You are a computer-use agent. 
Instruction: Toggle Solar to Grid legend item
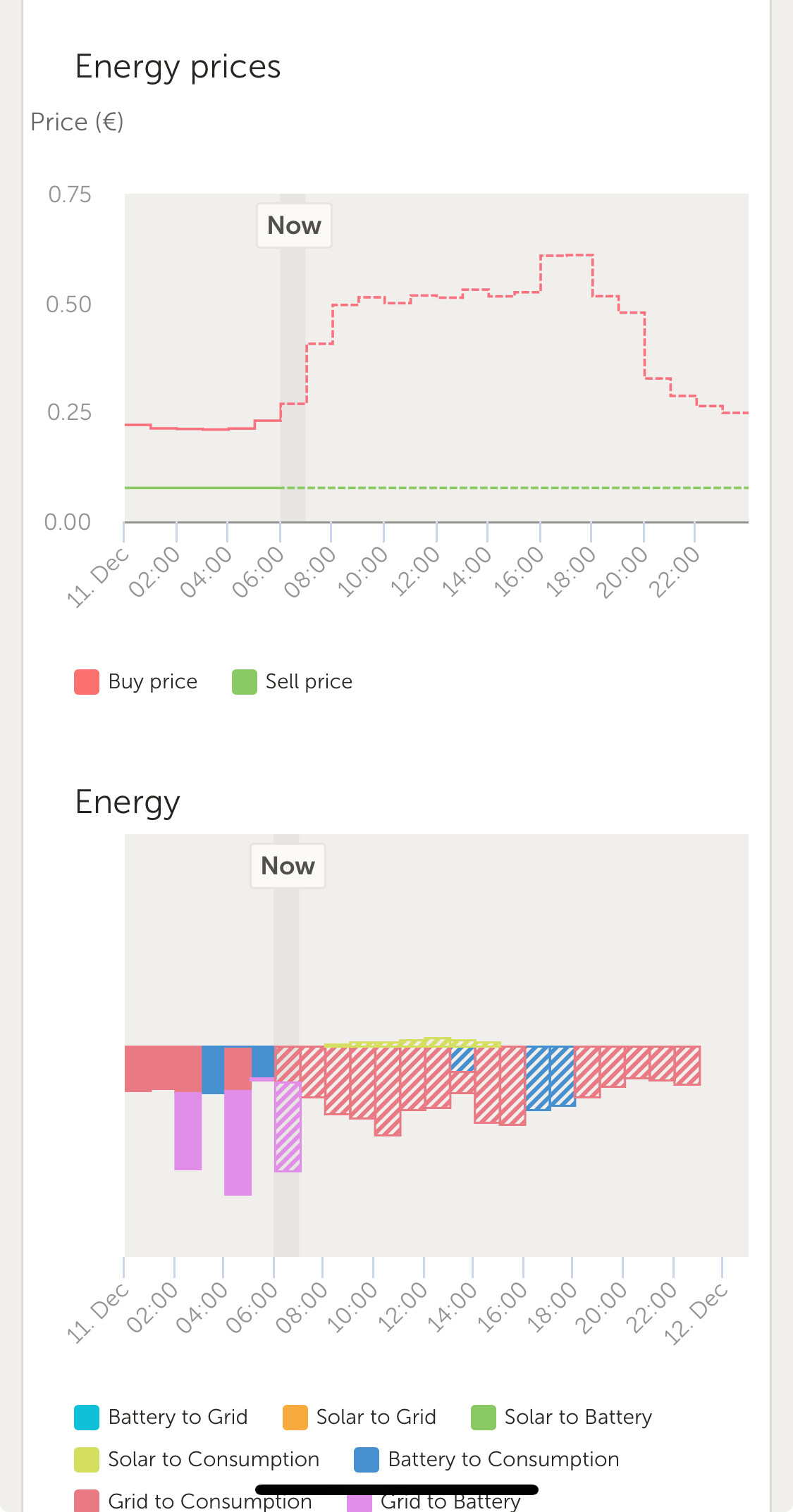pyautogui.click(x=359, y=1417)
